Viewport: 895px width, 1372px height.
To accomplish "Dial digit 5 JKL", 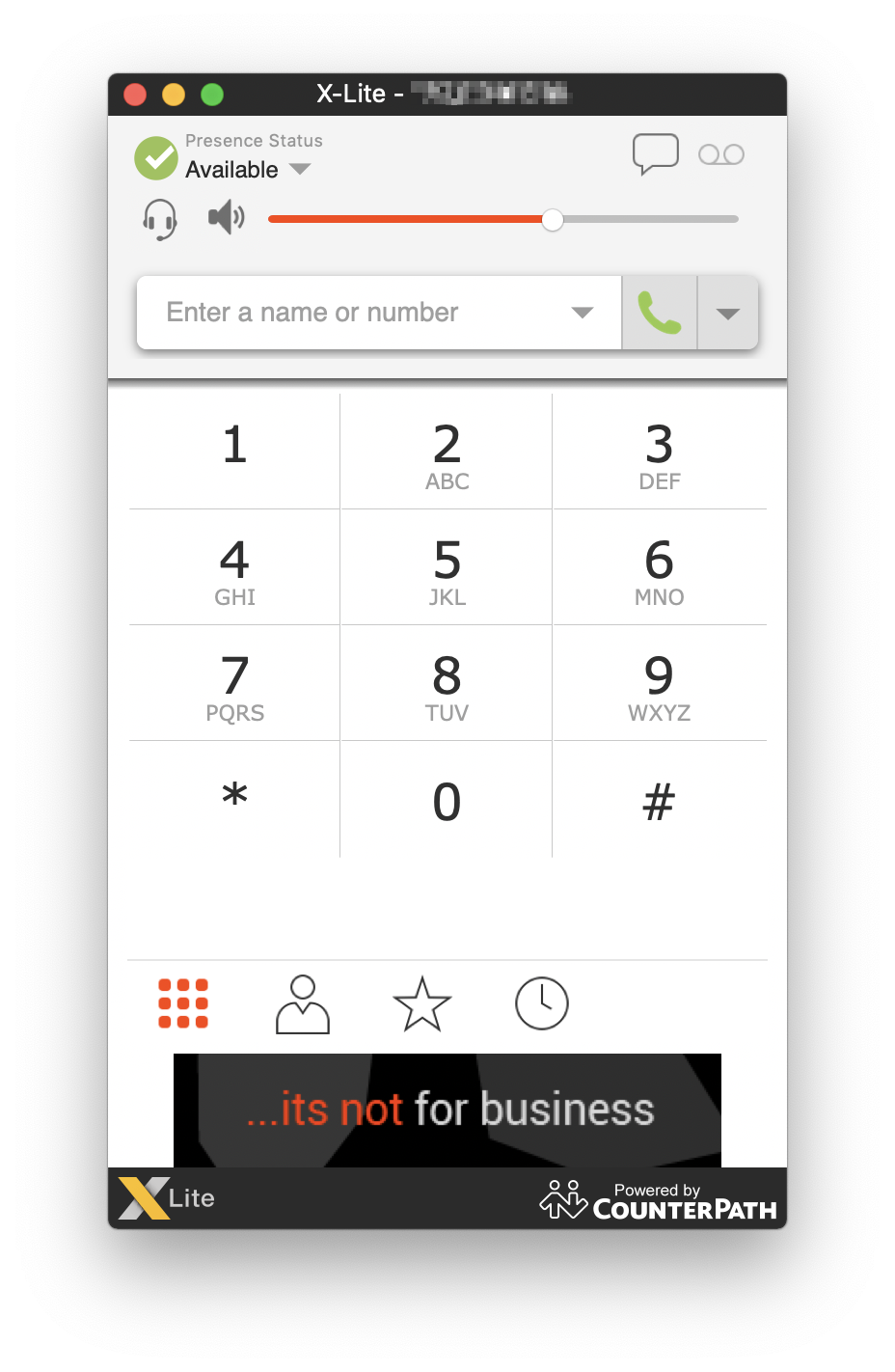I will [447, 567].
